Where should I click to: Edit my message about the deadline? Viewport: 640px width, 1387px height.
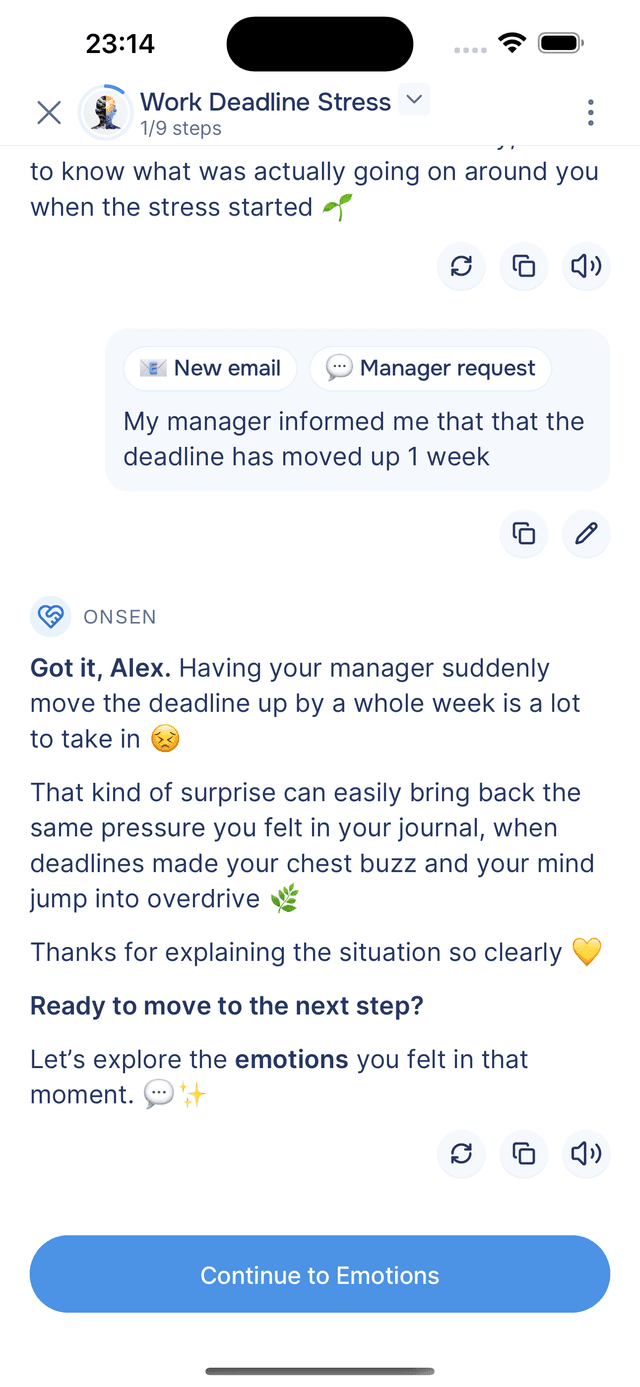pyautogui.click(x=586, y=533)
